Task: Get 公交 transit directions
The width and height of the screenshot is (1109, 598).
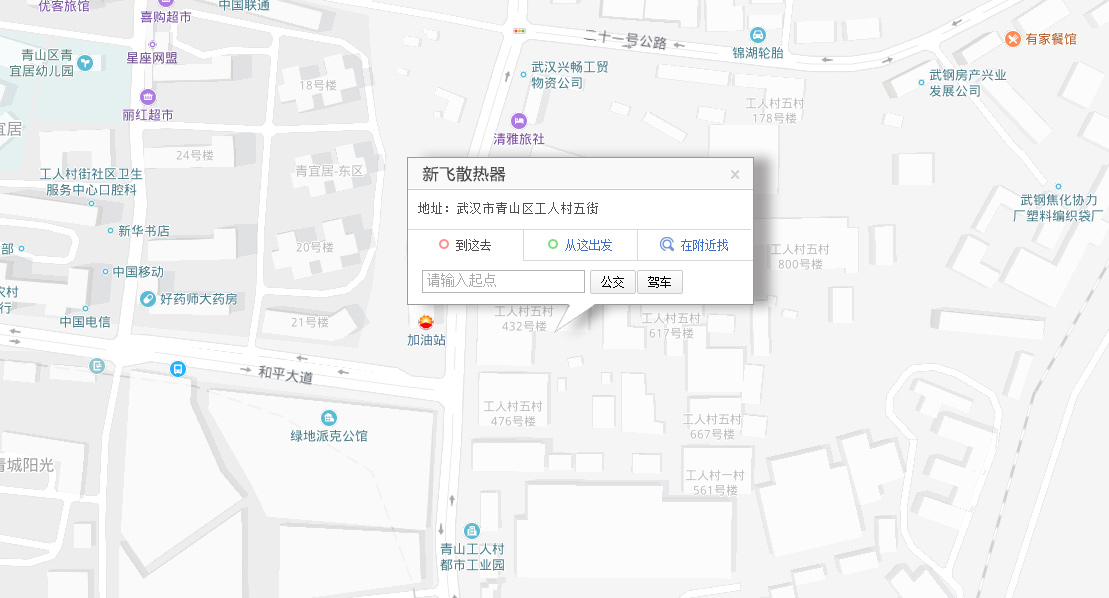Action: (612, 282)
